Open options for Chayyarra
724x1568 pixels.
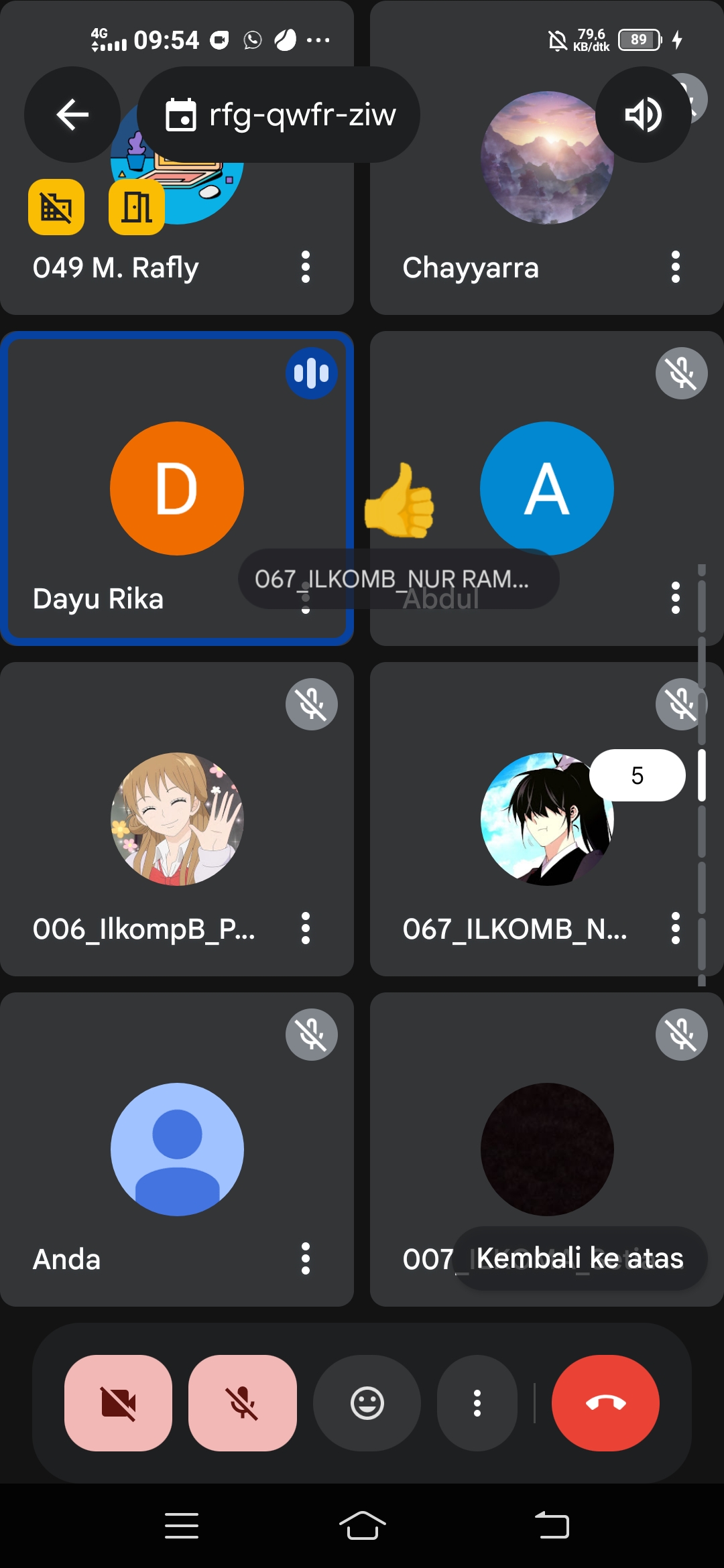point(676,267)
